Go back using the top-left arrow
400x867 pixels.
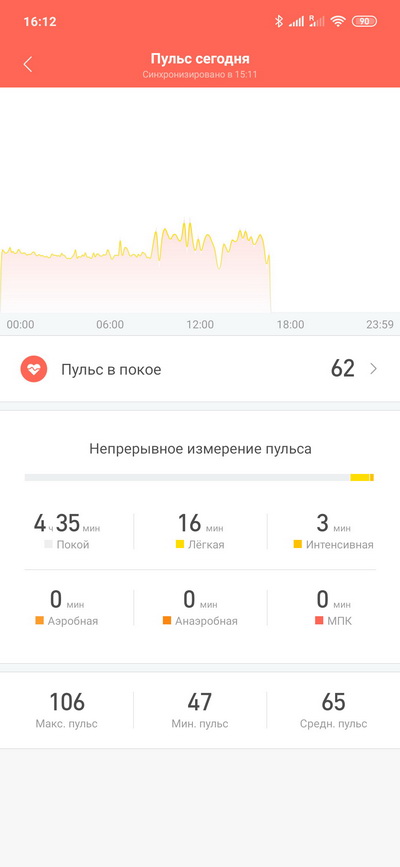28,64
